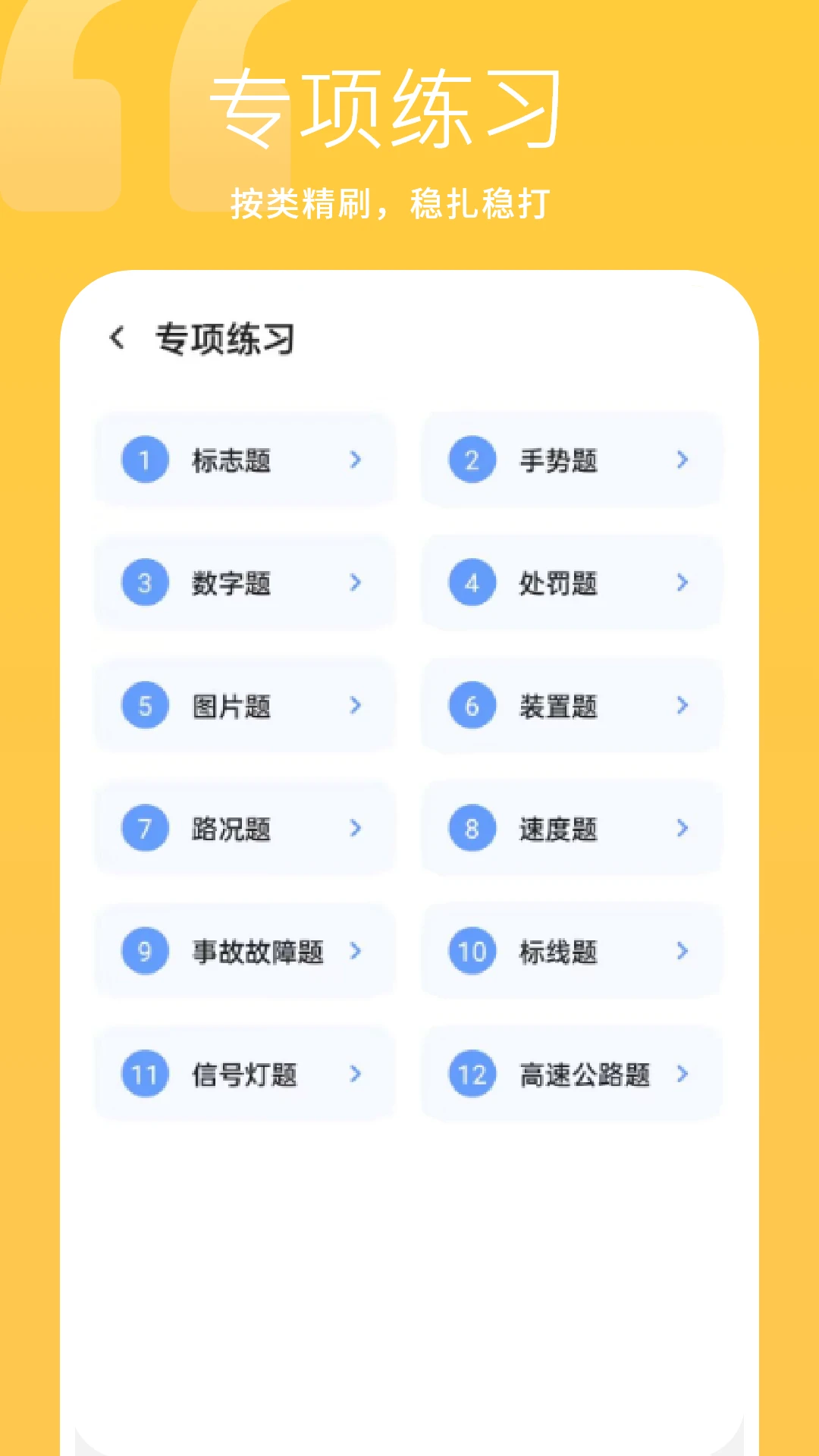Tap the circle icon numbered 3 for 数字题

pyautogui.click(x=144, y=583)
